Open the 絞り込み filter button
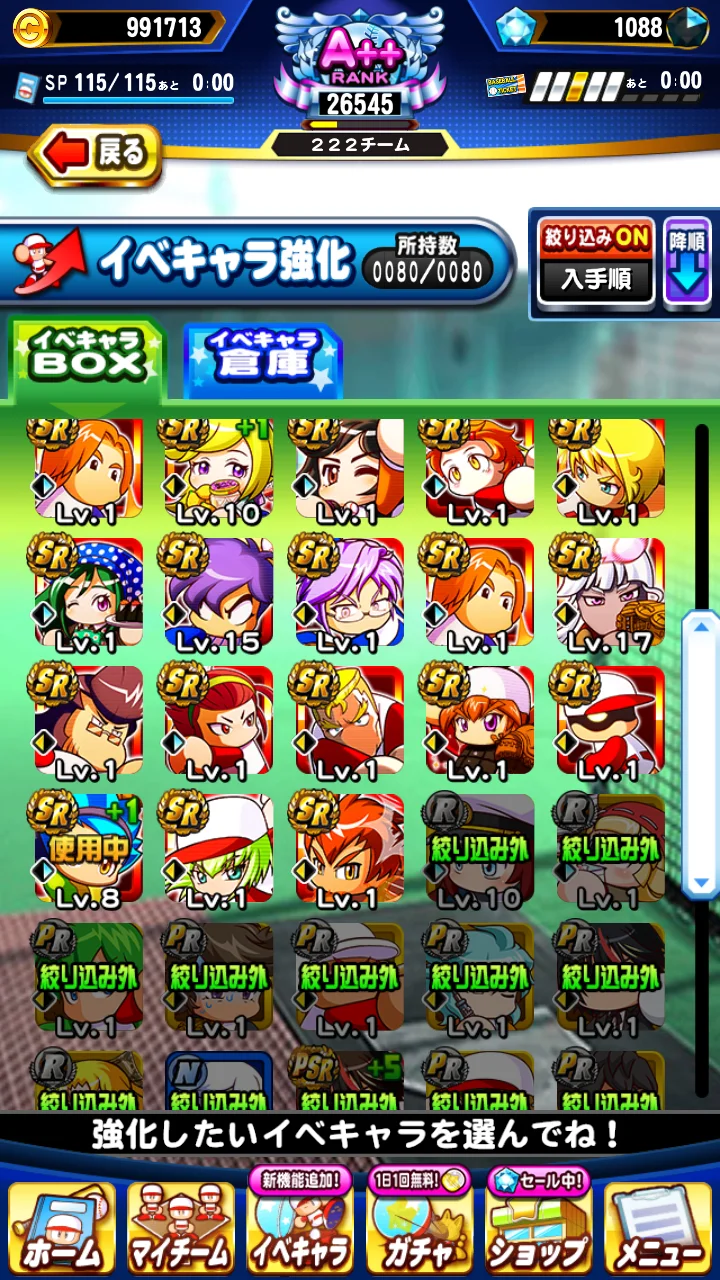The width and height of the screenshot is (720, 1280). click(596, 261)
